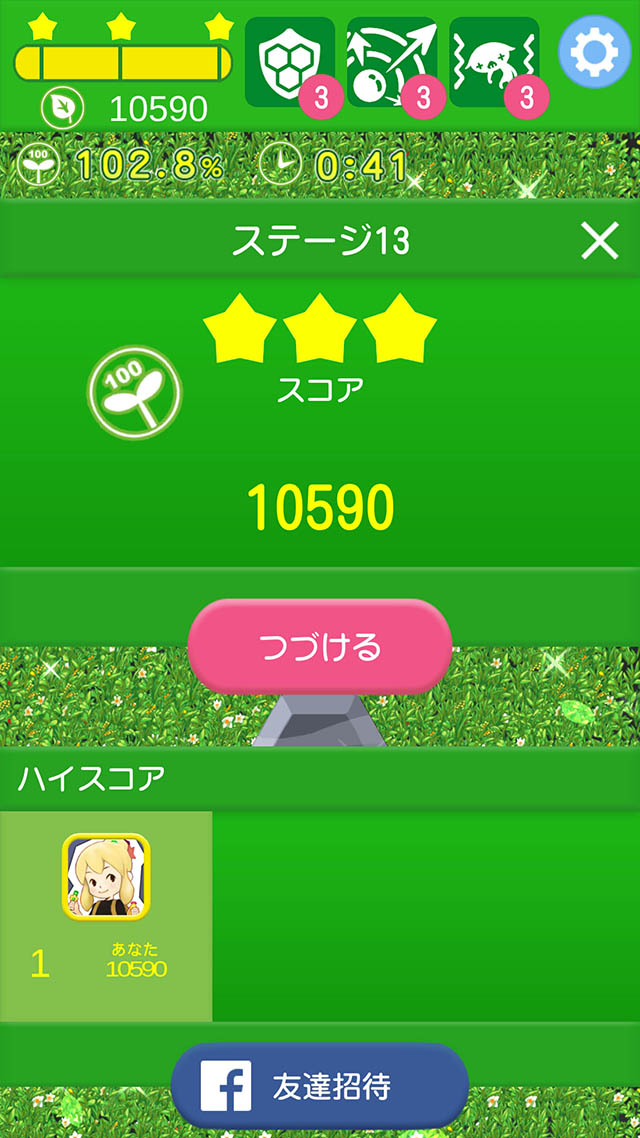This screenshot has width=640, height=1138.
Task: Tap the pink つづける continue button
Action: [320, 647]
